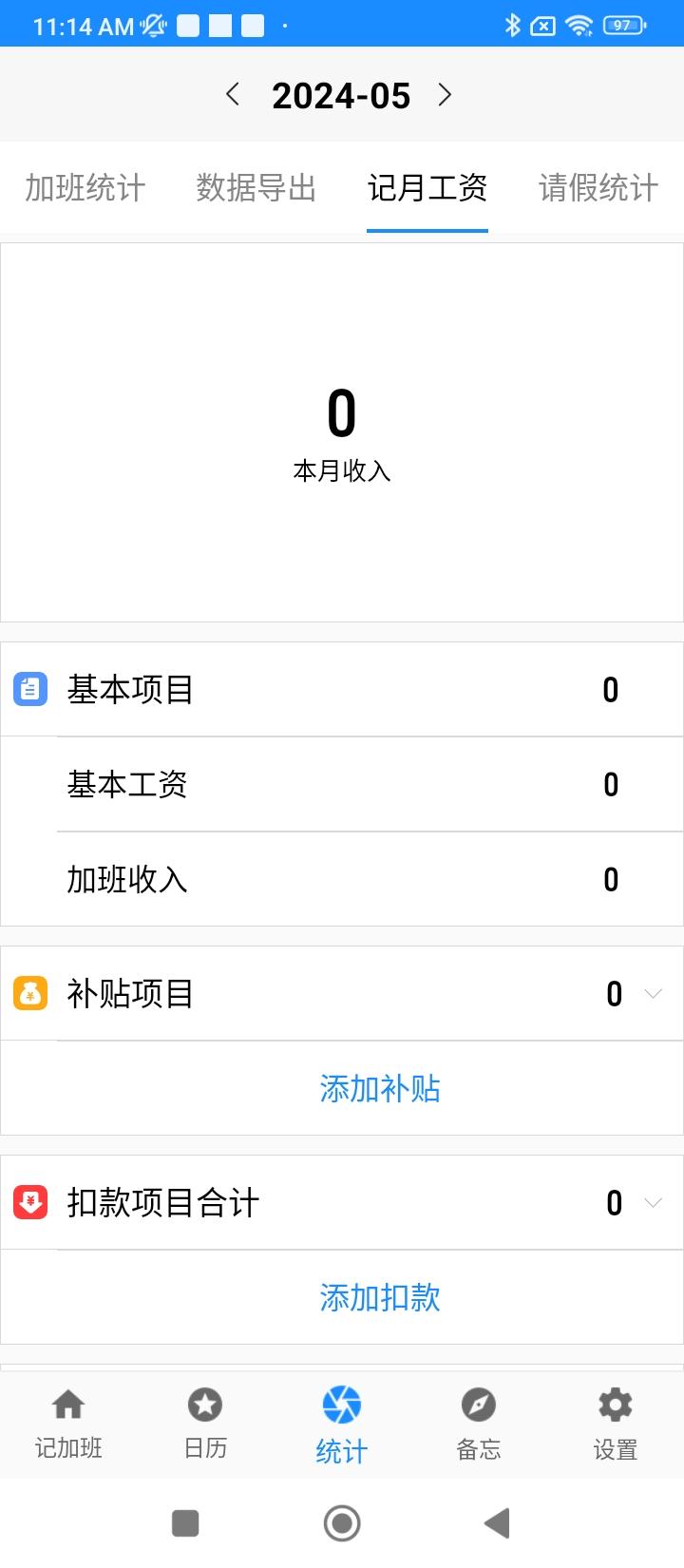Click the 添加补贴 link
This screenshot has width=684, height=1568.
click(x=380, y=1088)
